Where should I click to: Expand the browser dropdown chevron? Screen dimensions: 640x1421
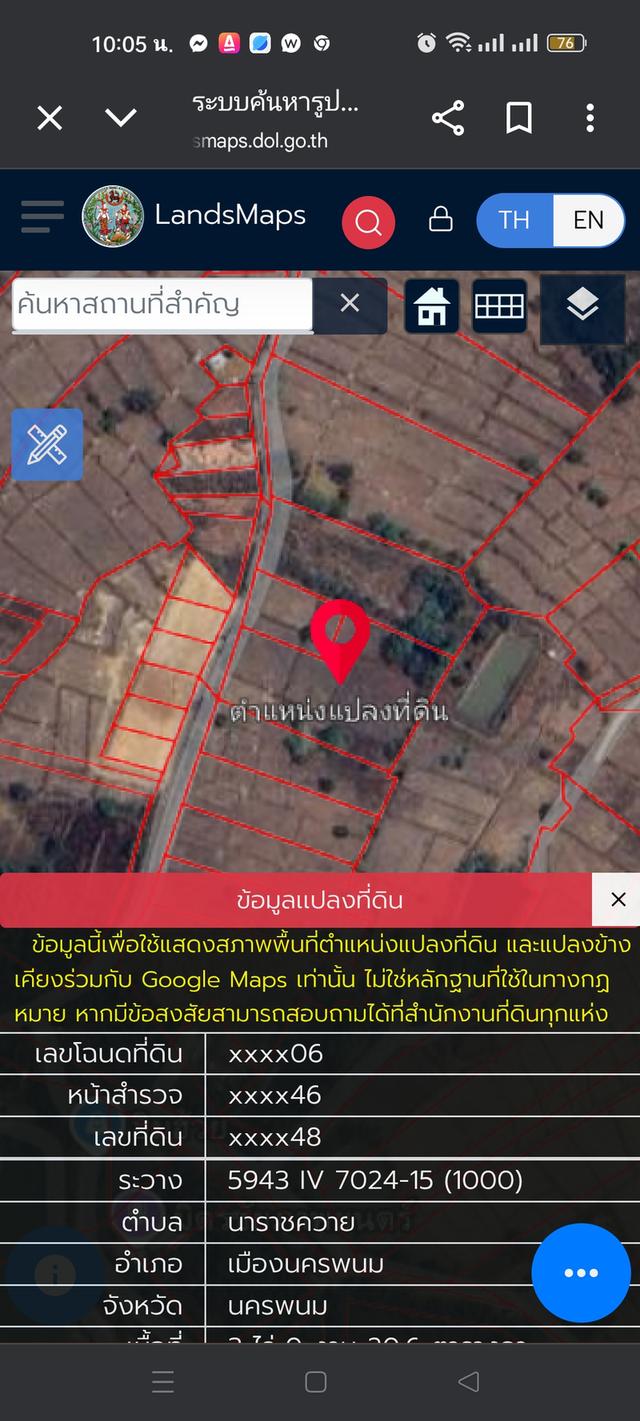pyautogui.click(x=121, y=118)
